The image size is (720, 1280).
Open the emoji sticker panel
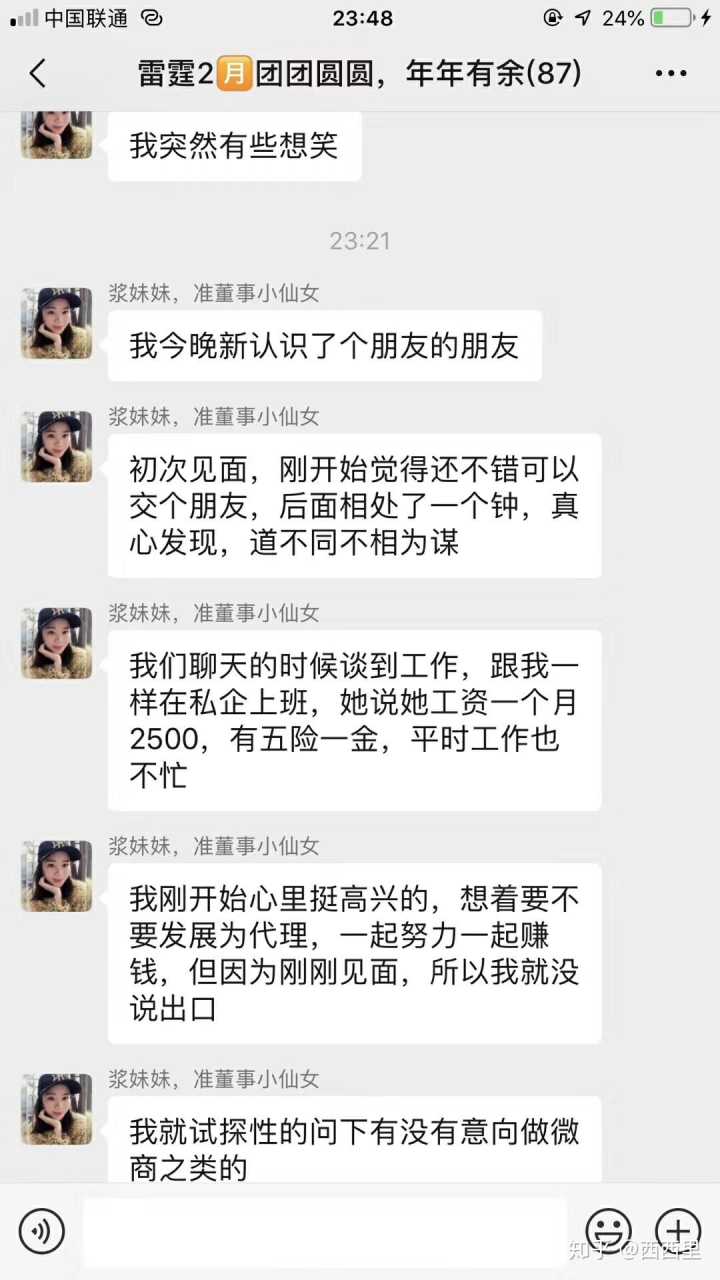click(608, 1231)
